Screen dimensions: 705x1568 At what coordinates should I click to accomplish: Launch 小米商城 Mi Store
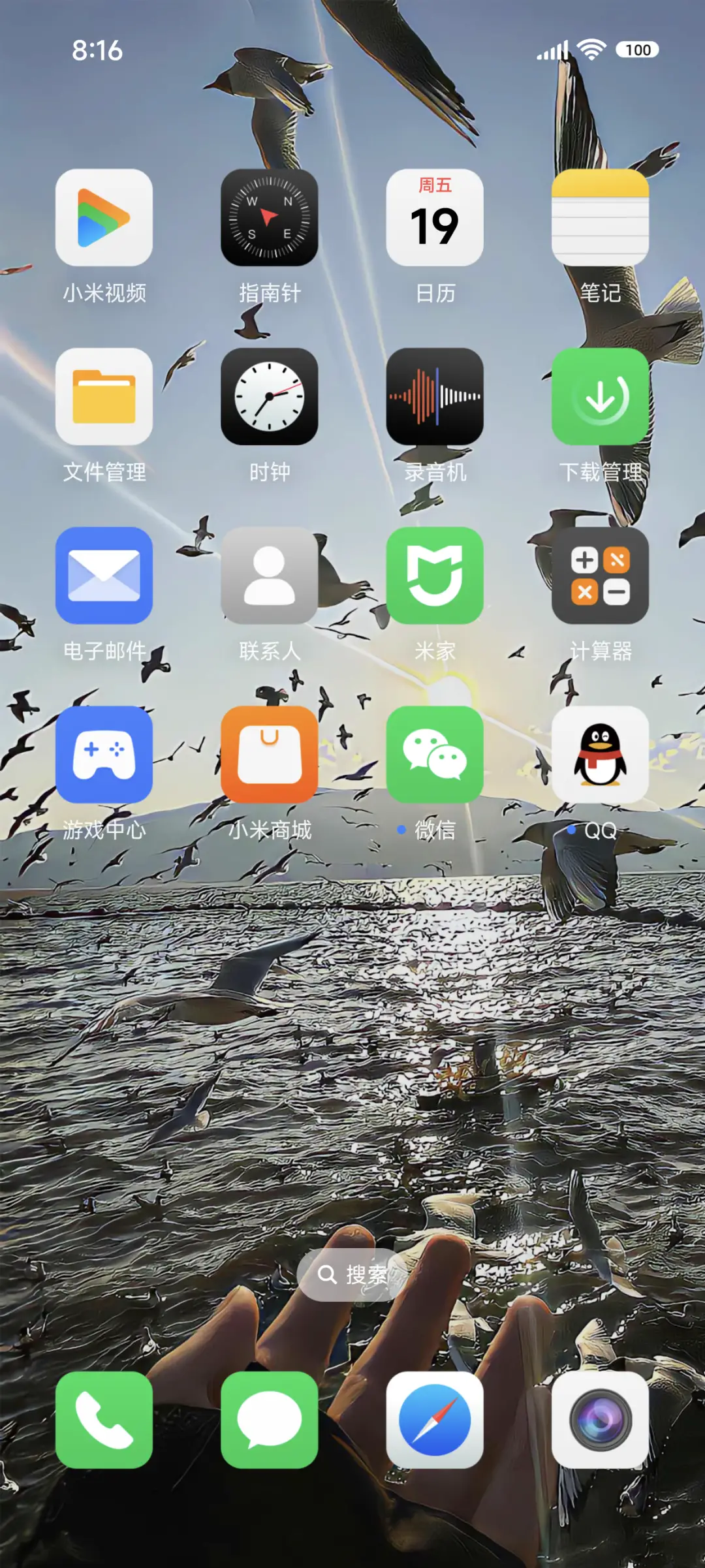(270, 754)
